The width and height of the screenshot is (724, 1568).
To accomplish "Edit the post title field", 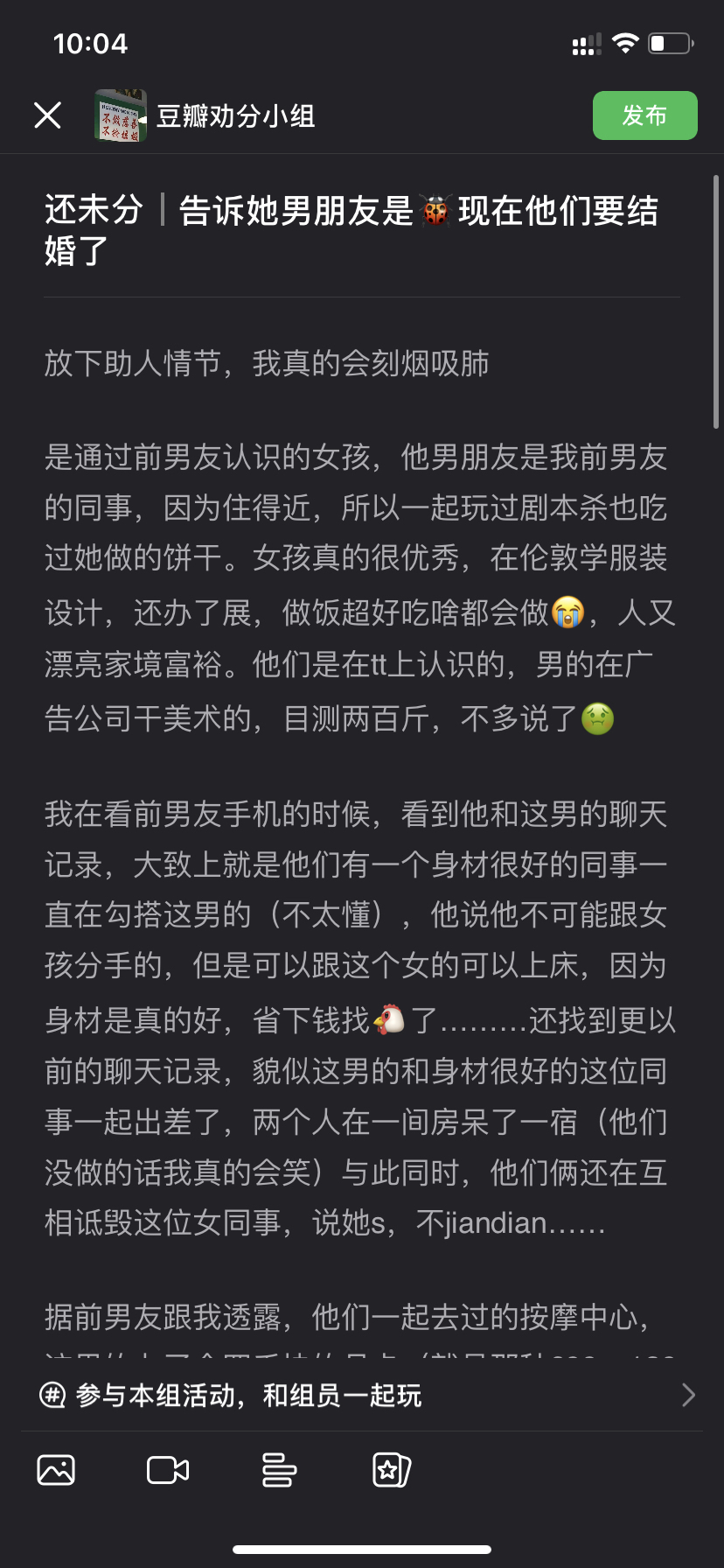I will (350, 229).
